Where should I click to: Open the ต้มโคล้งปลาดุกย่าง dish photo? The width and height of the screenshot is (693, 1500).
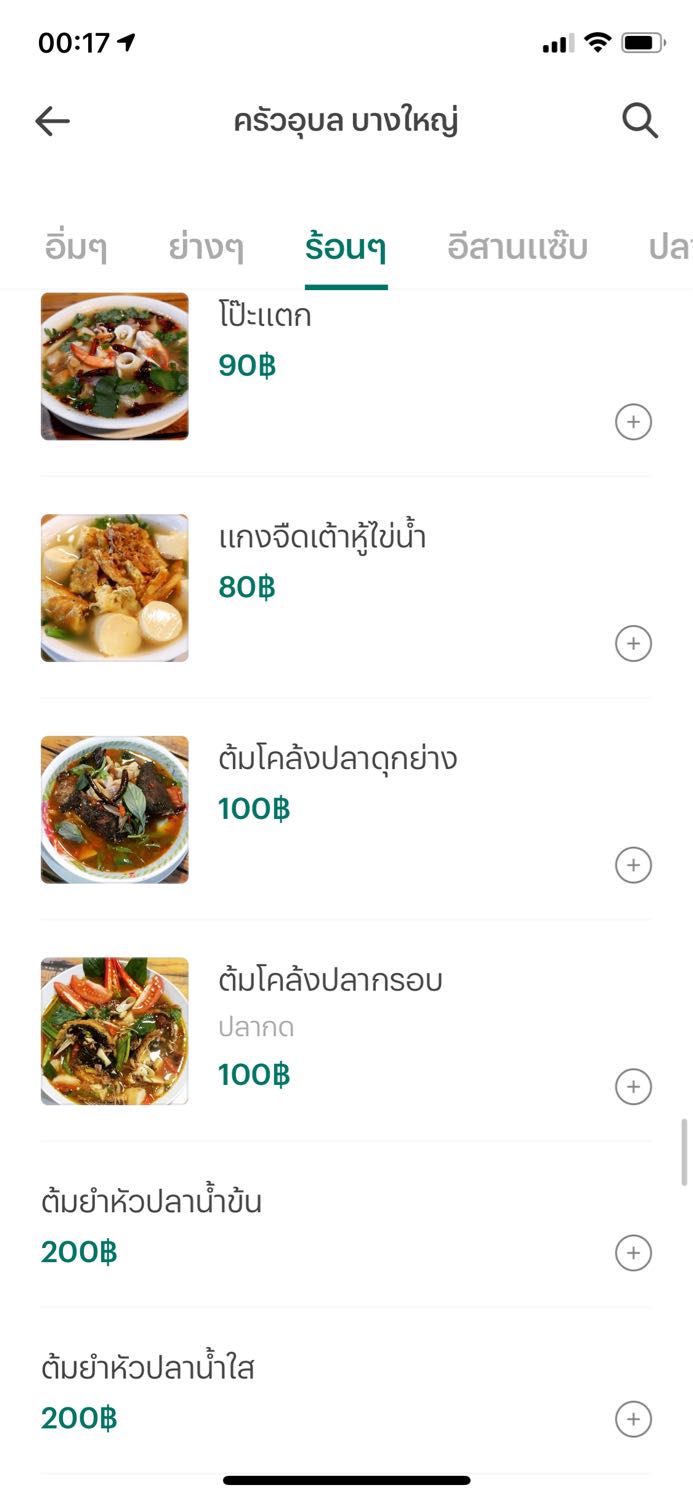click(115, 810)
